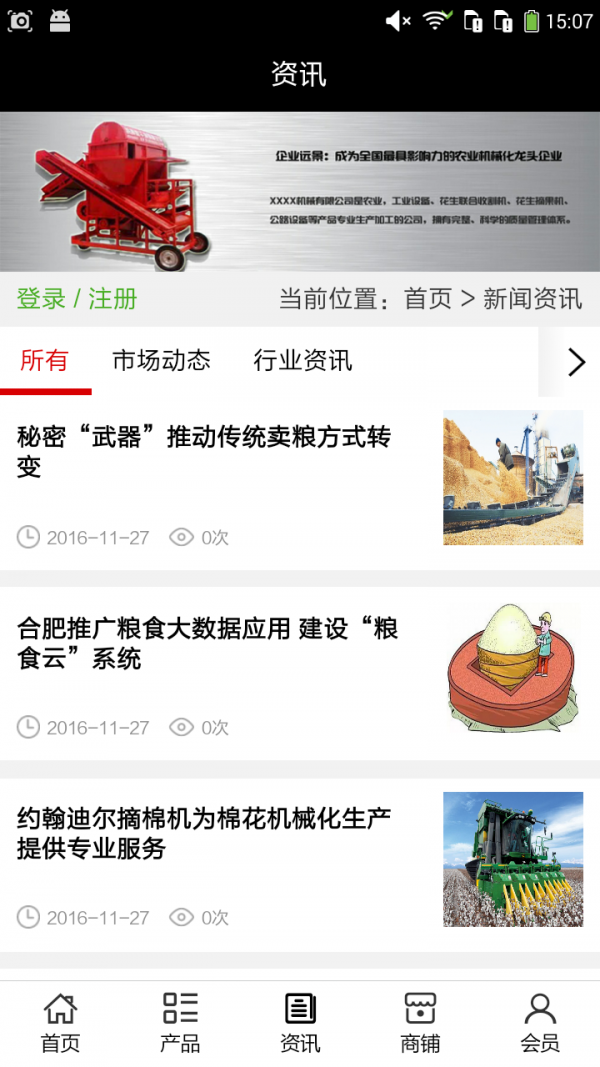Viewport: 600px width, 1067px height.
Task: Open article 约翰迪尔摘棉机为棉花机械化生产
Action: (204, 833)
